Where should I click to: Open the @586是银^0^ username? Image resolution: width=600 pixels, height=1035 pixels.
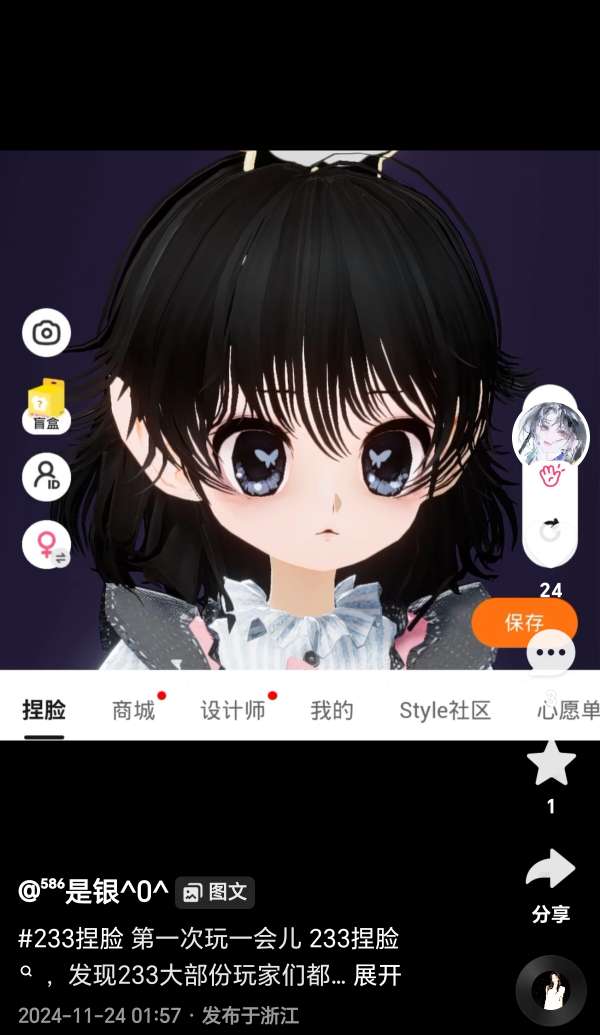coord(93,891)
